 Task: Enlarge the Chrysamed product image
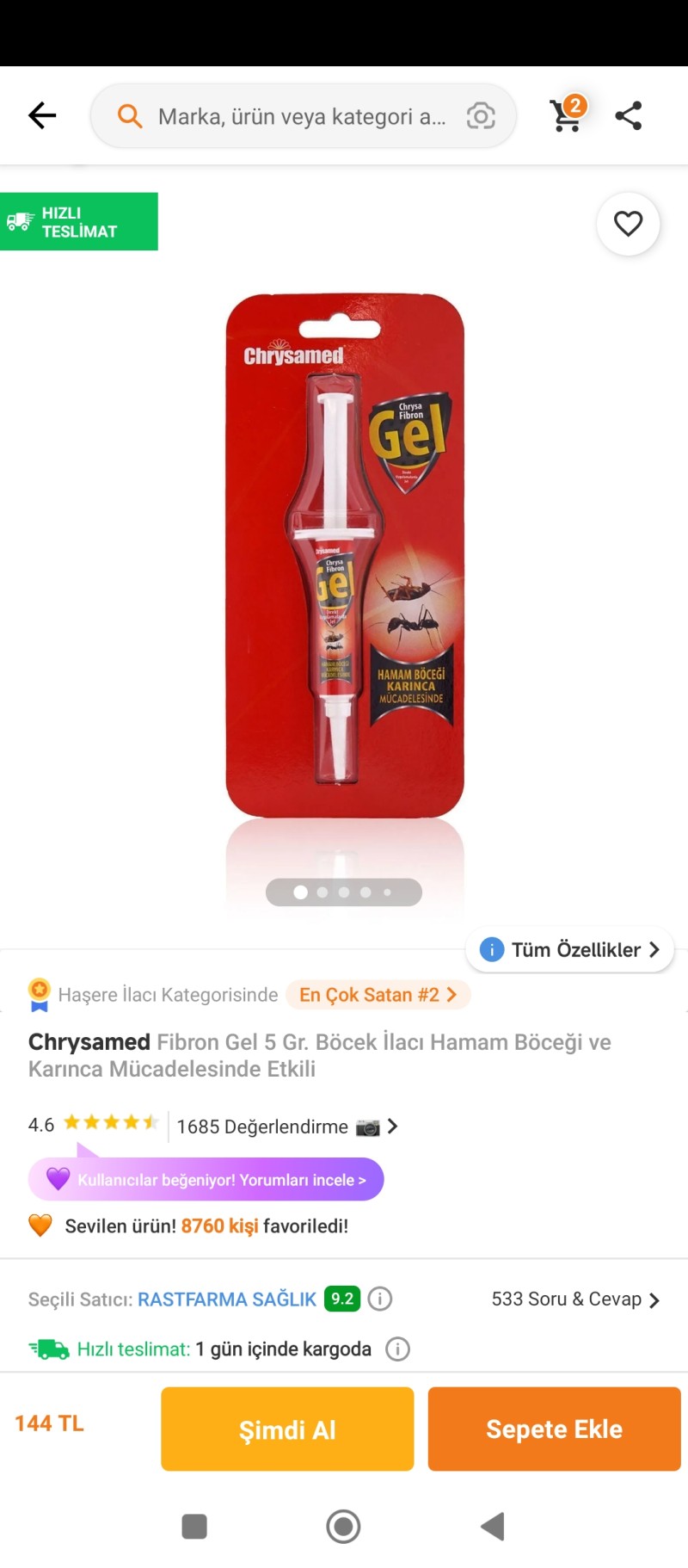click(344, 555)
